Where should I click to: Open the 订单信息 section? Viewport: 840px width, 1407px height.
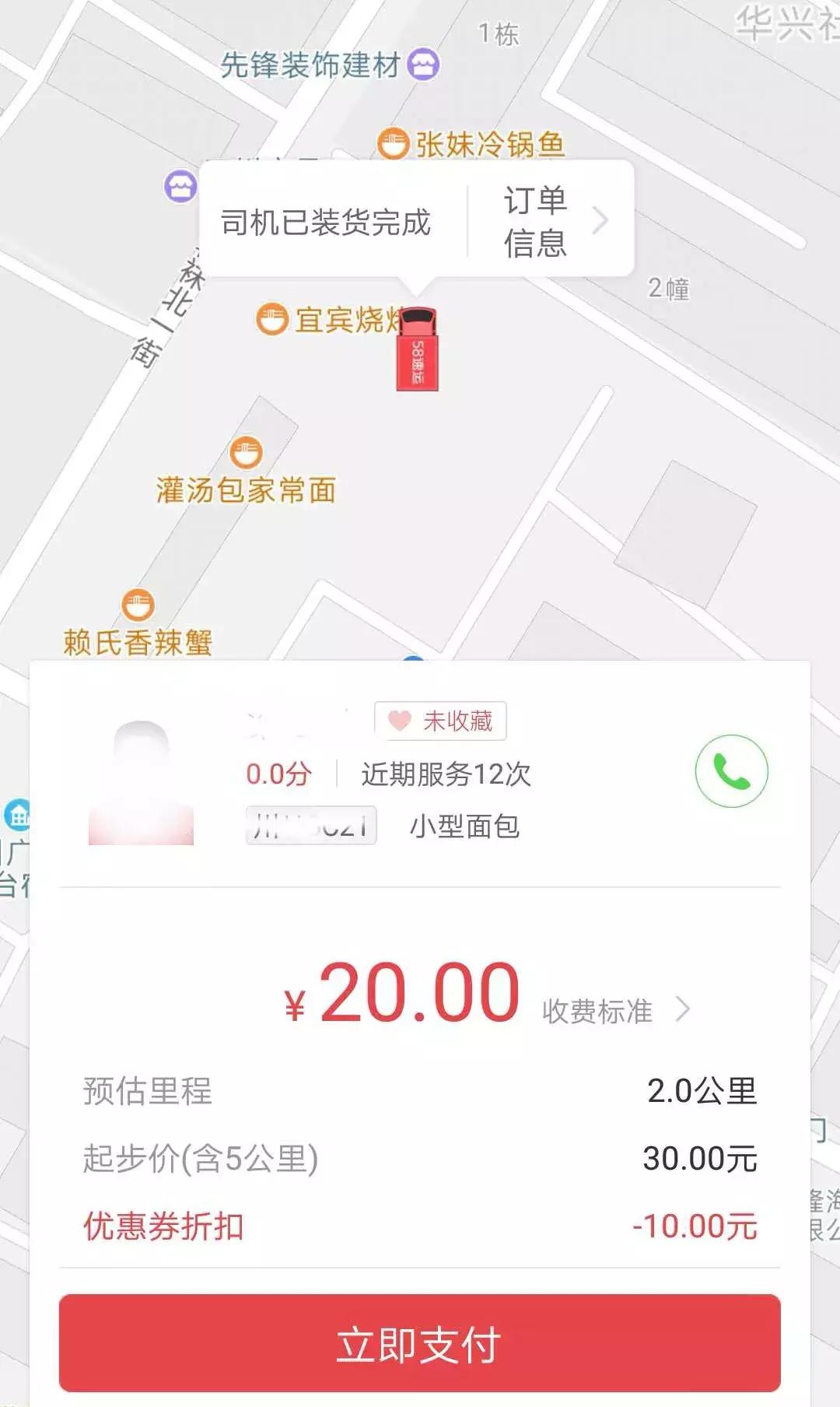[x=537, y=222]
